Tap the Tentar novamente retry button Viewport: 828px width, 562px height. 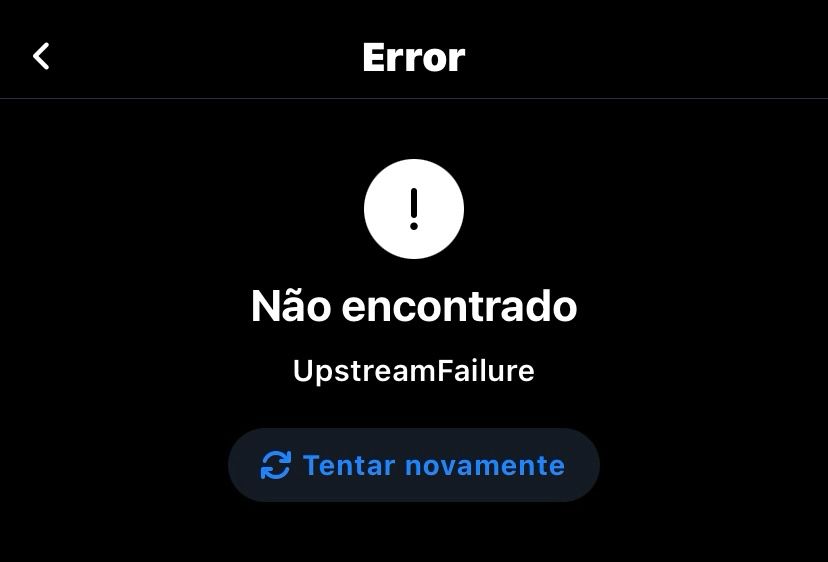413,465
